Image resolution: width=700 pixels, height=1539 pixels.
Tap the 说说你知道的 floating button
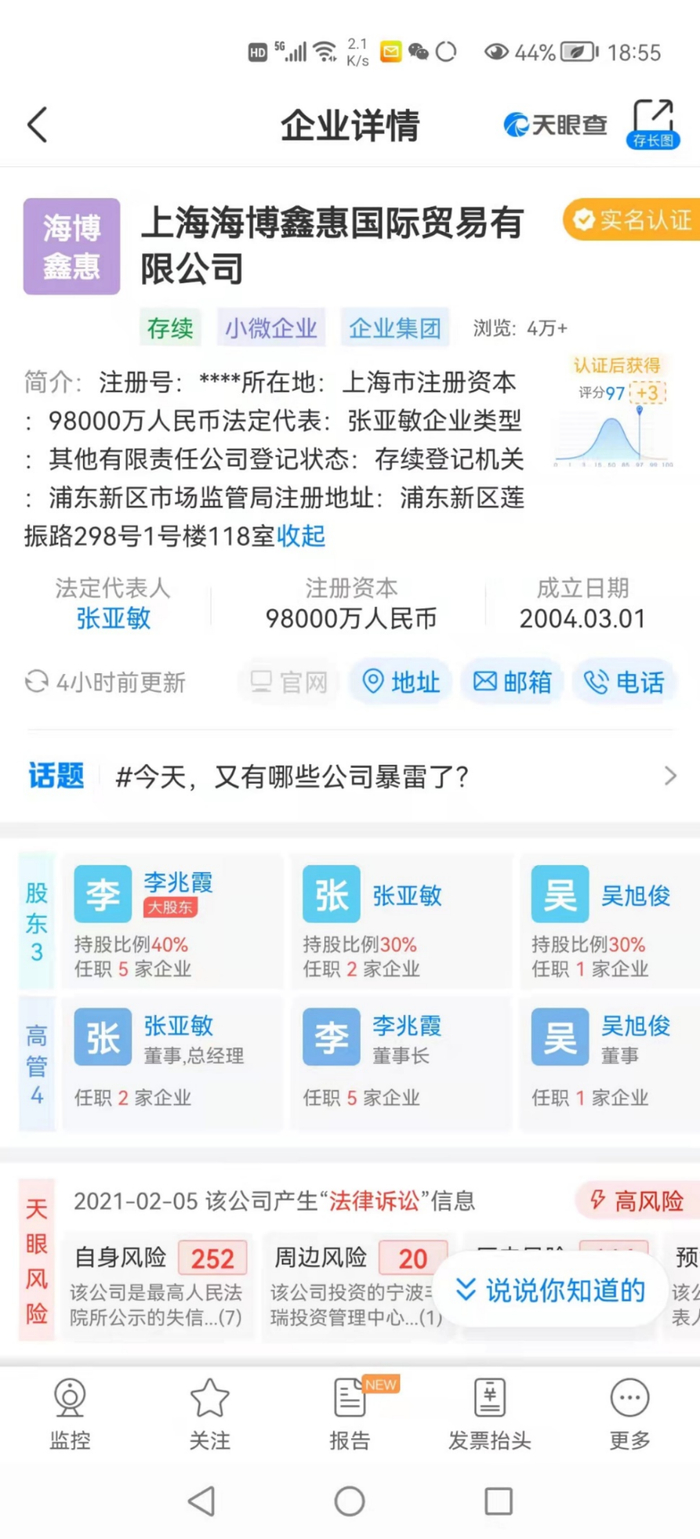(549, 1290)
